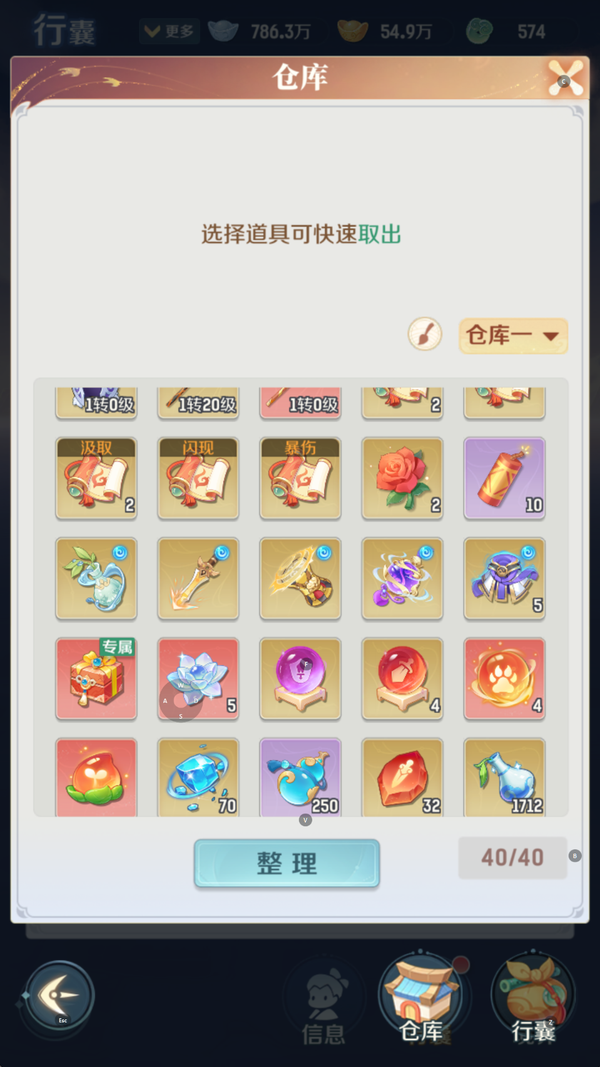Select the red gem item with 32

pos(402,778)
